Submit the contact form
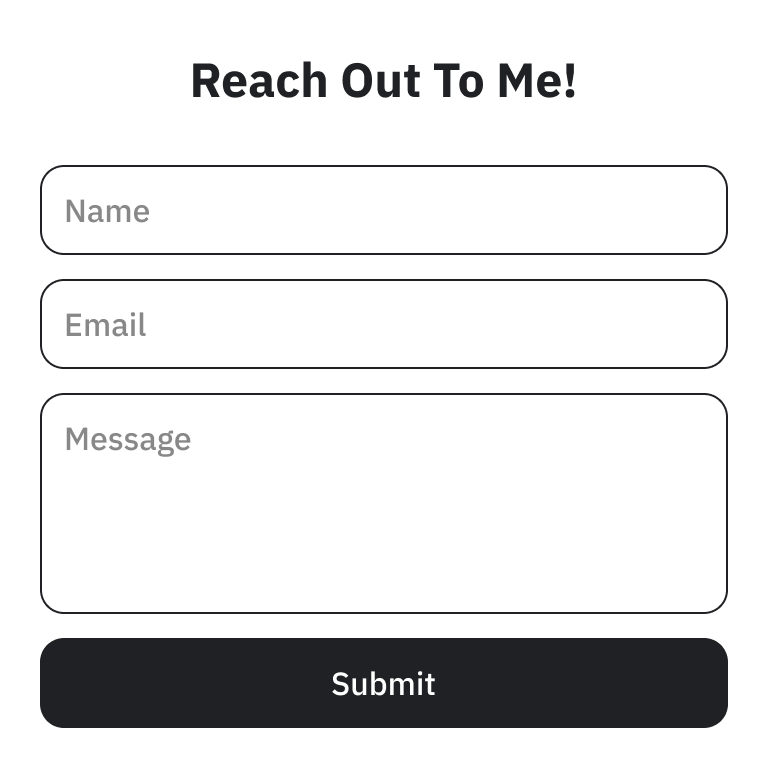Image resolution: width=768 pixels, height=768 pixels. coord(384,683)
